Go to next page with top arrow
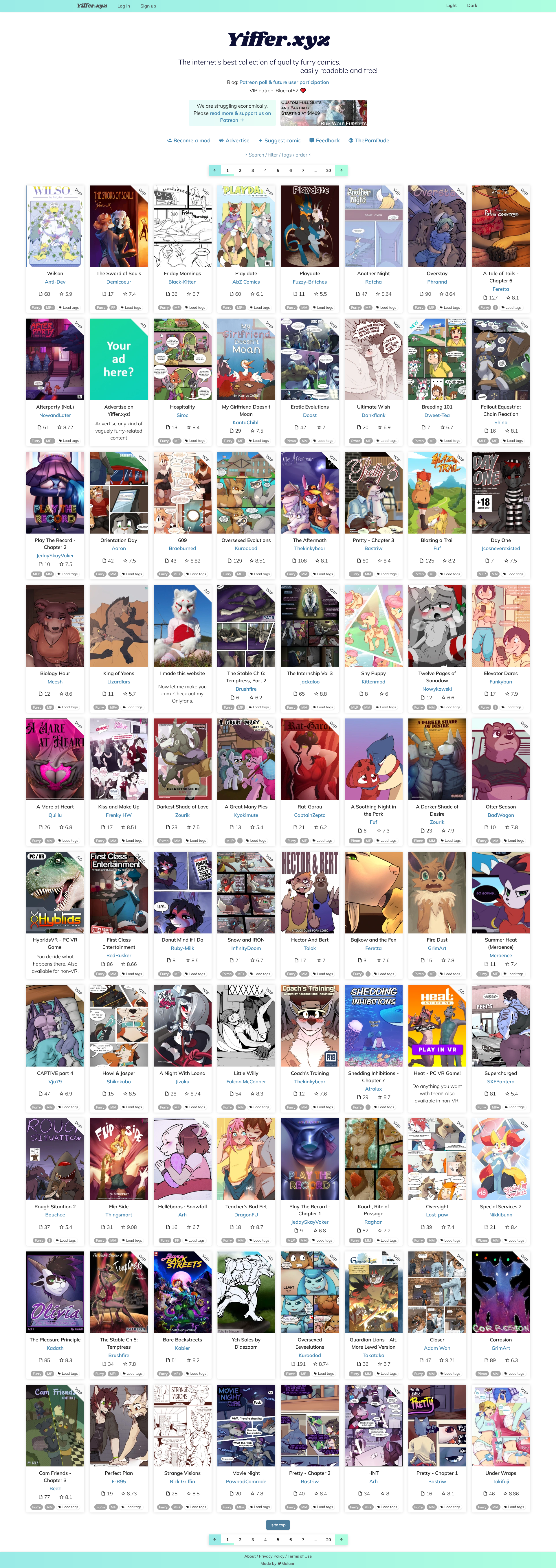The height and width of the screenshot is (1568, 556). [x=342, y=170]
